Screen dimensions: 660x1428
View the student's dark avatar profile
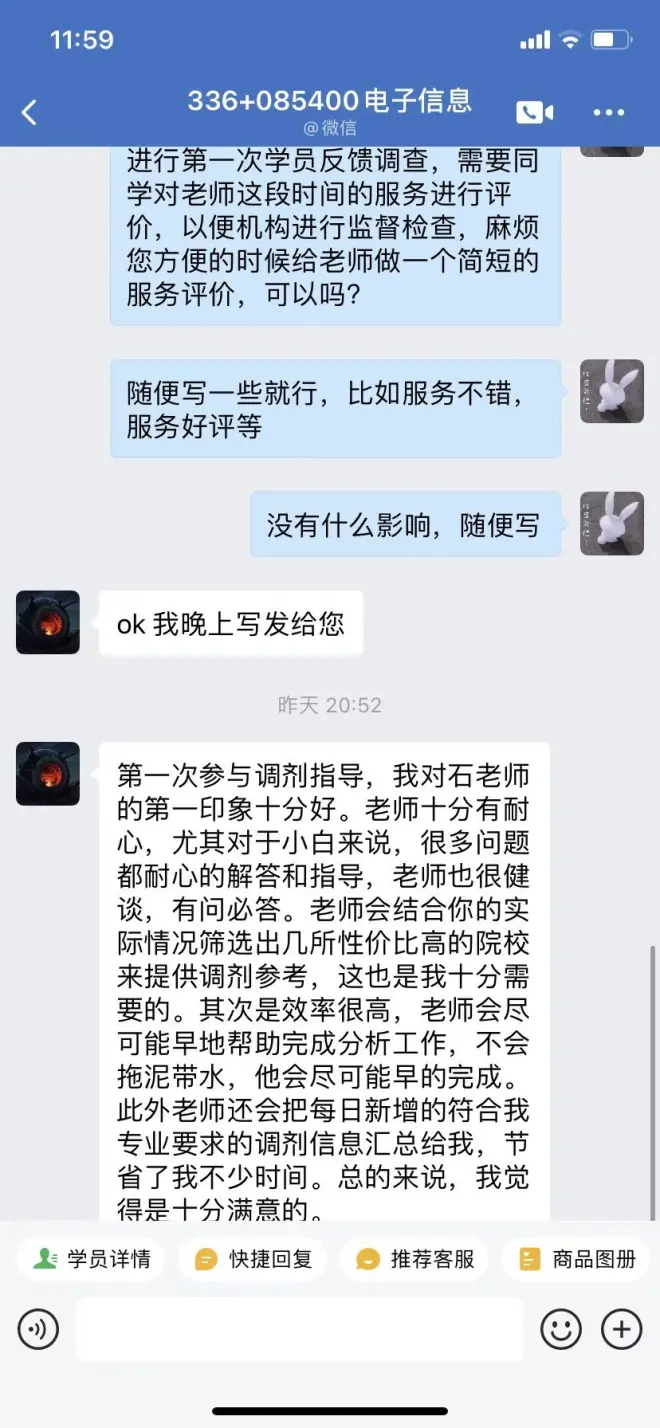pos(48,622)
